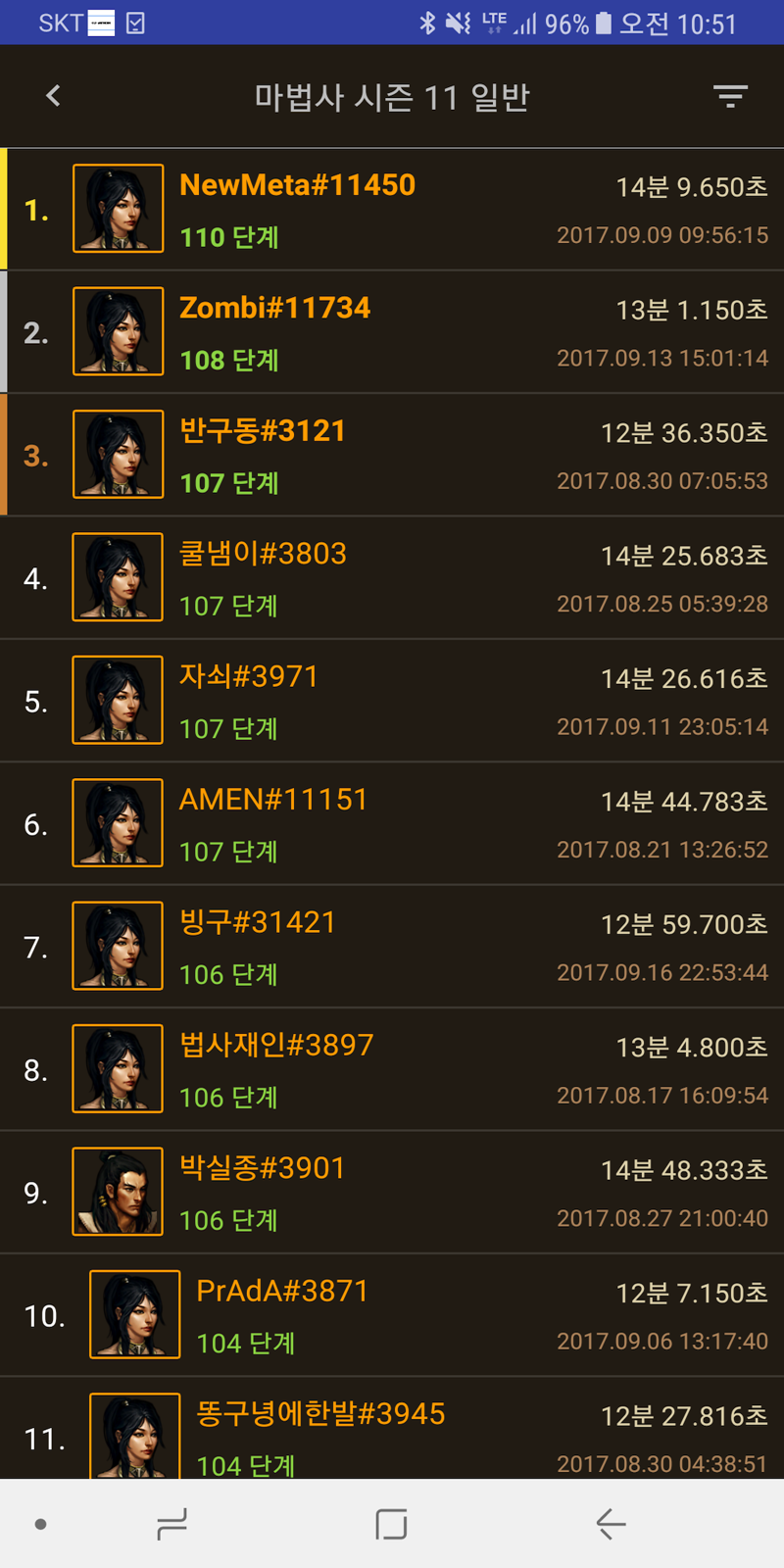Tap the system recent apps button
The width and height of the screenshot is (784, 1568).
point(172,1524)
